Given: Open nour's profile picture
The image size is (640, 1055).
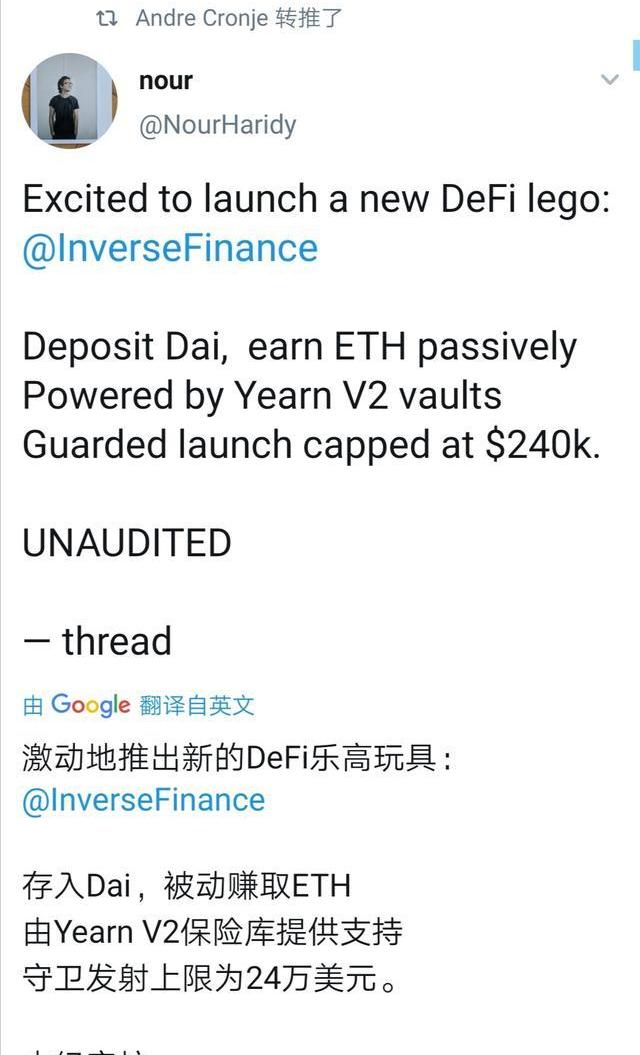Looking at the screenshot, I should point(69,100).
